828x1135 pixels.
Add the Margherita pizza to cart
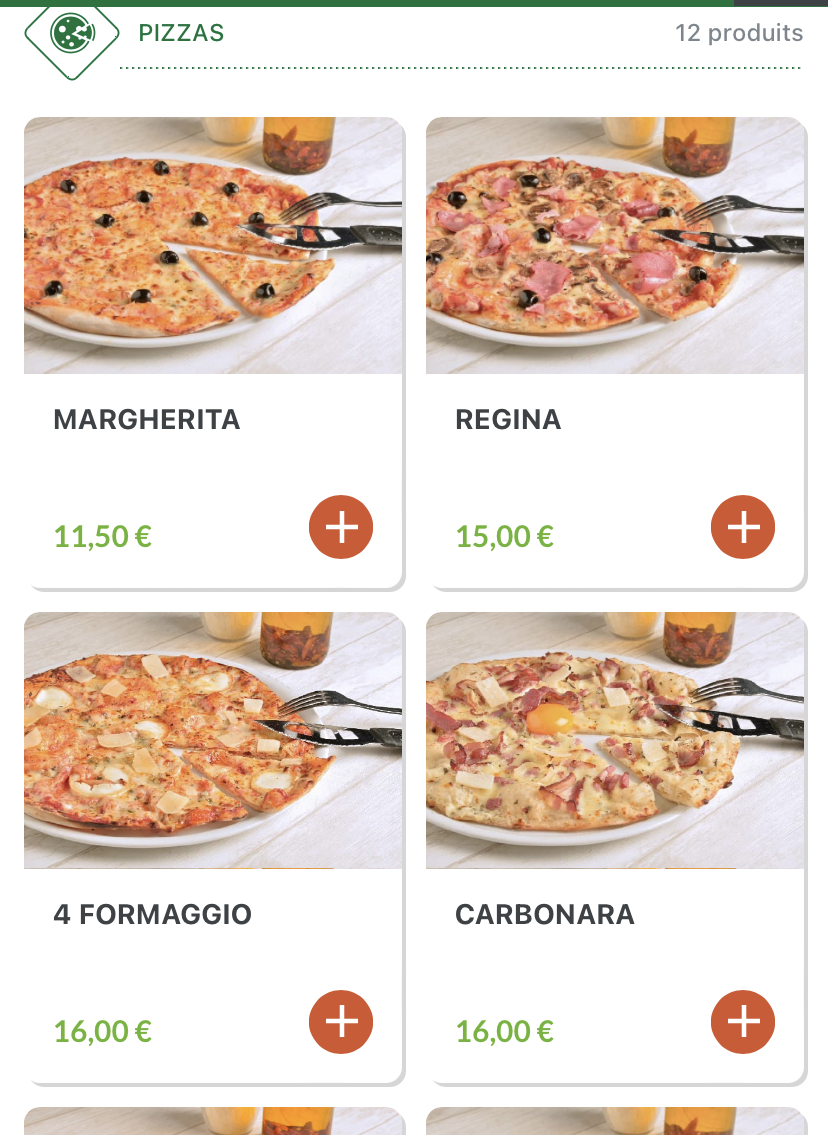click(341, 527)
